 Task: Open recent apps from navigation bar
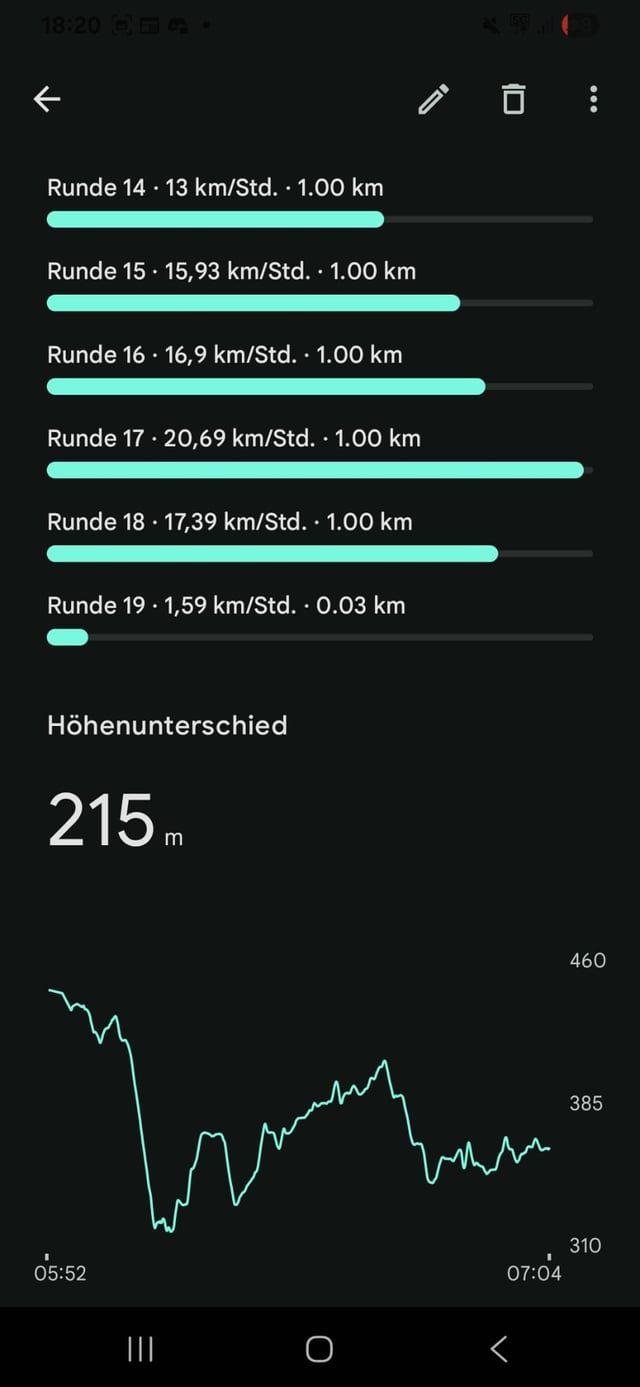141,1348
